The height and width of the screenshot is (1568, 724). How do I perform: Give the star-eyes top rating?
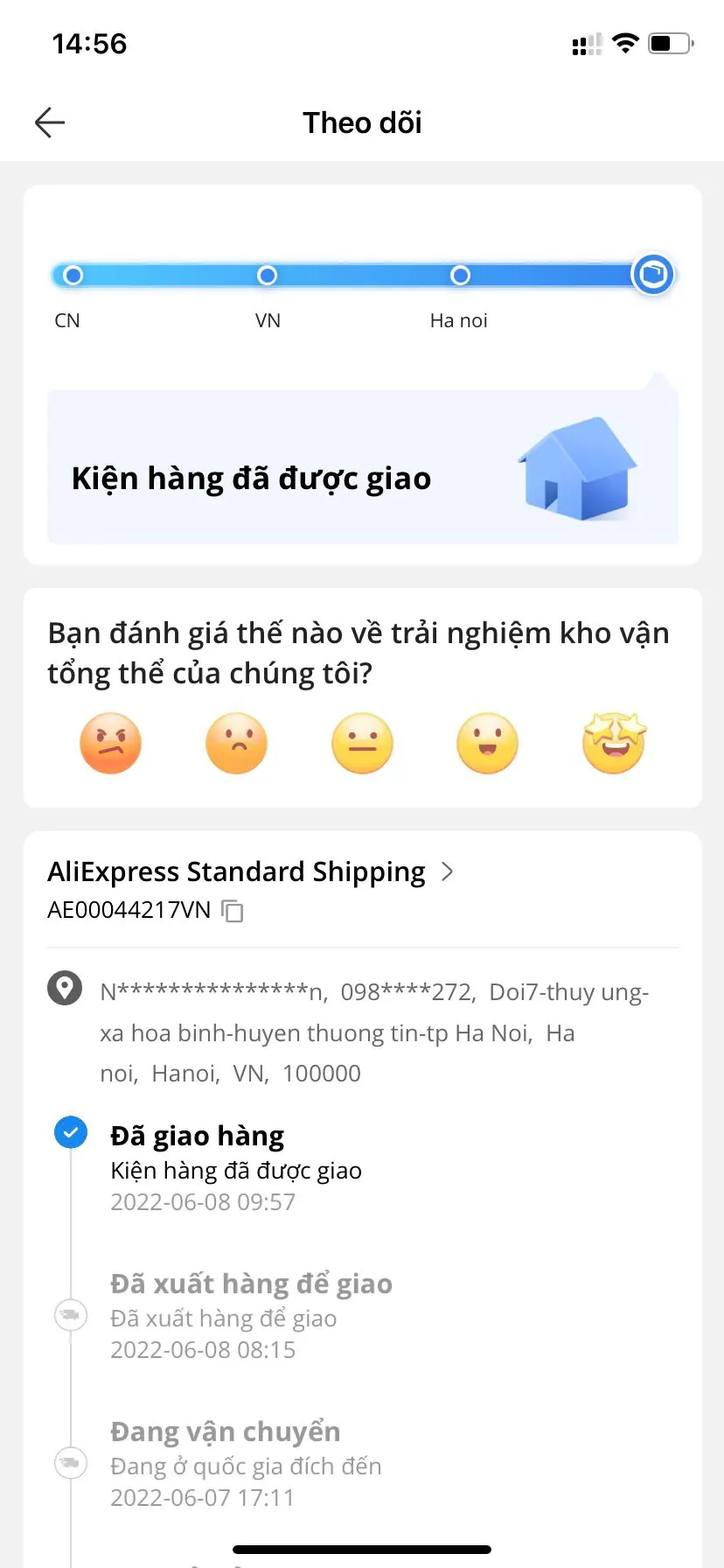click(x=614, y=744)
